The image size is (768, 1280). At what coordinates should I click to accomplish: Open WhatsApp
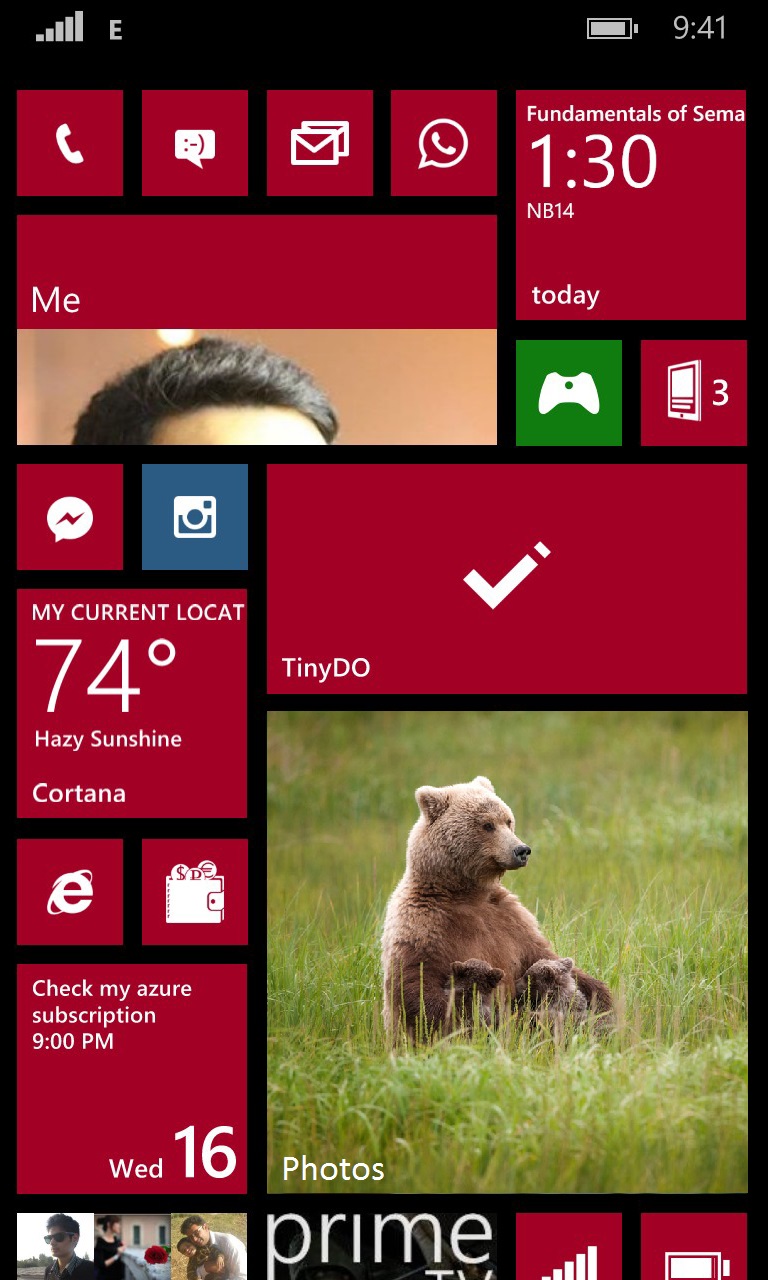[444, 143]
